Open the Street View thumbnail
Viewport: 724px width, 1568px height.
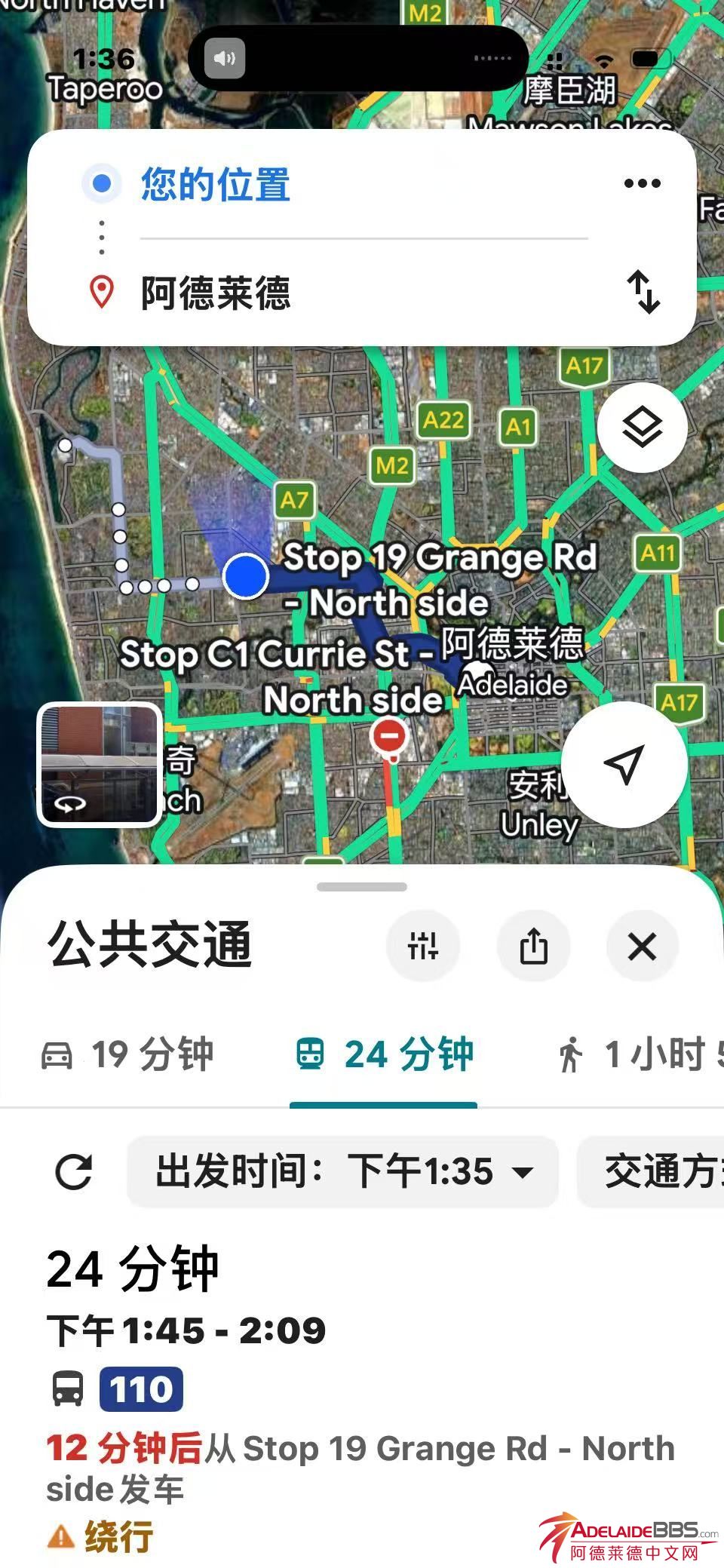pos(100,764)
